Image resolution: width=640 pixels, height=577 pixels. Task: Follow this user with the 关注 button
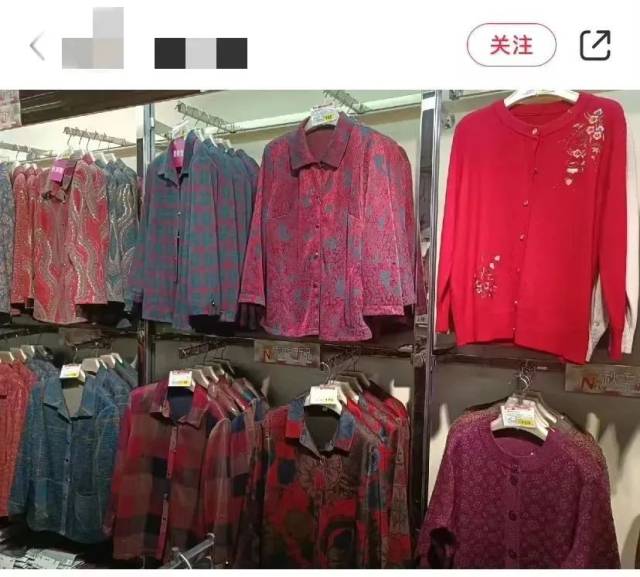511,45
